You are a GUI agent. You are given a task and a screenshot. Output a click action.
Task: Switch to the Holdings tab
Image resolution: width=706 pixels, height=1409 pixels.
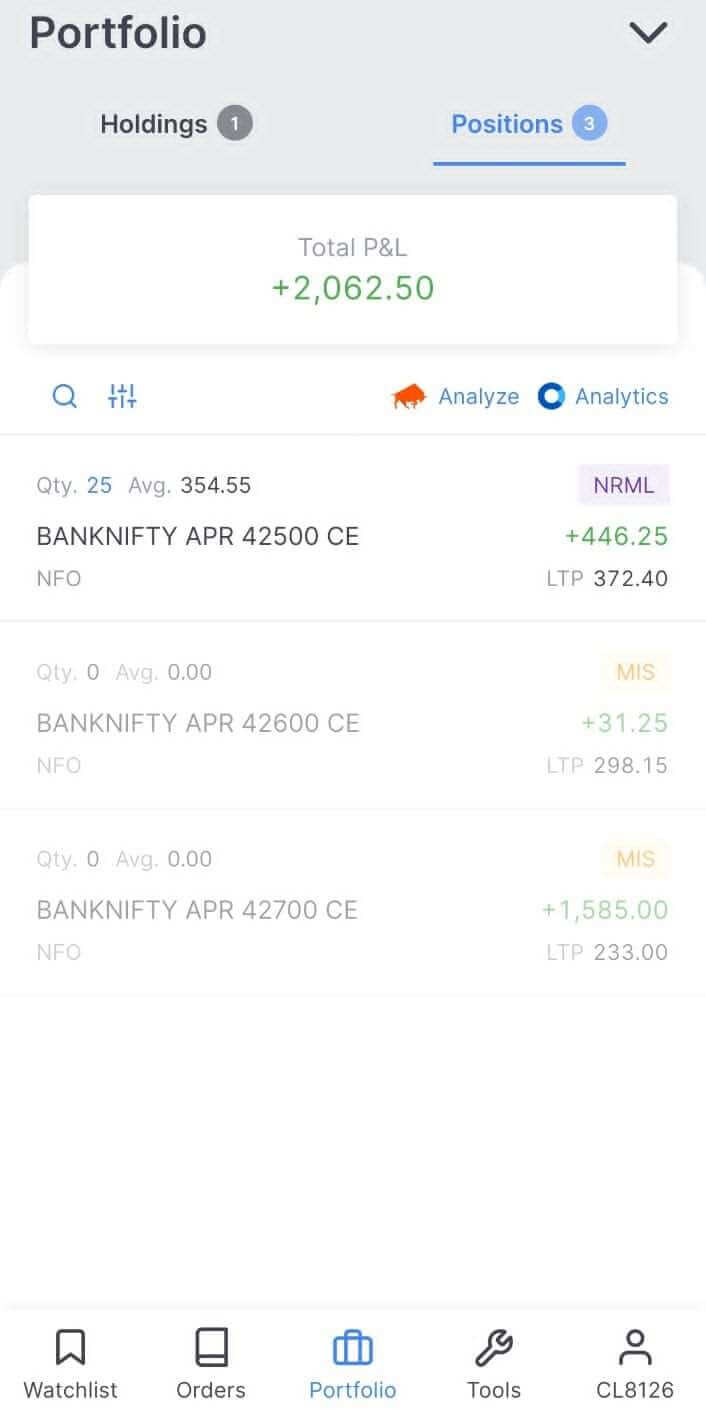175,124
